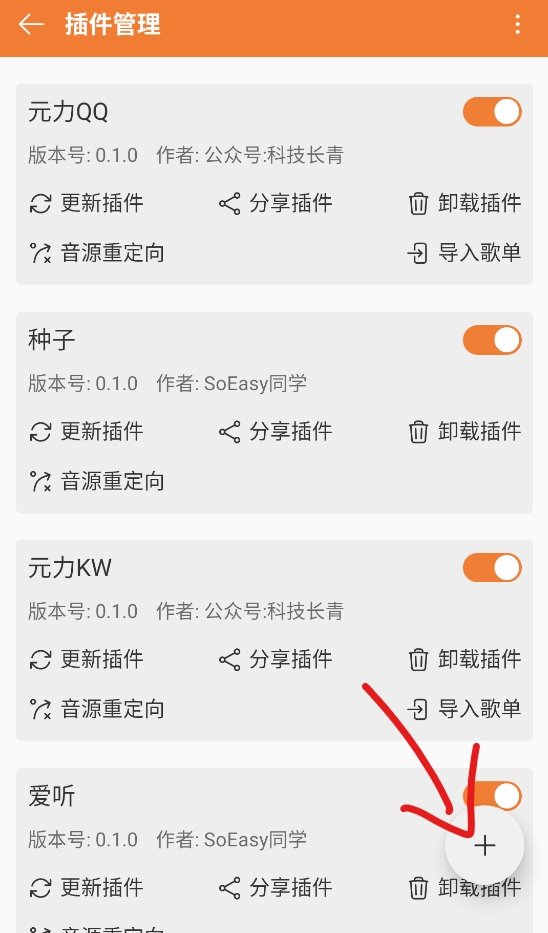Share the 元力QQ plugin
Image resolution: width=548 pixels, height=933 pixels.
(x=275, y=203)
